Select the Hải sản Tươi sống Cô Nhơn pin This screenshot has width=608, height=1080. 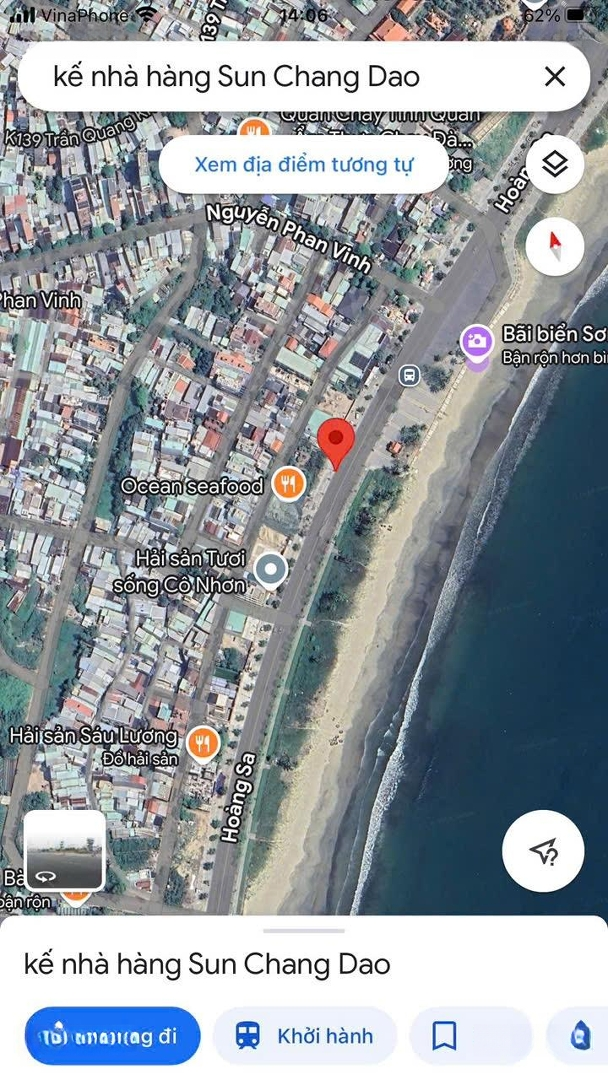click(270, 570)
